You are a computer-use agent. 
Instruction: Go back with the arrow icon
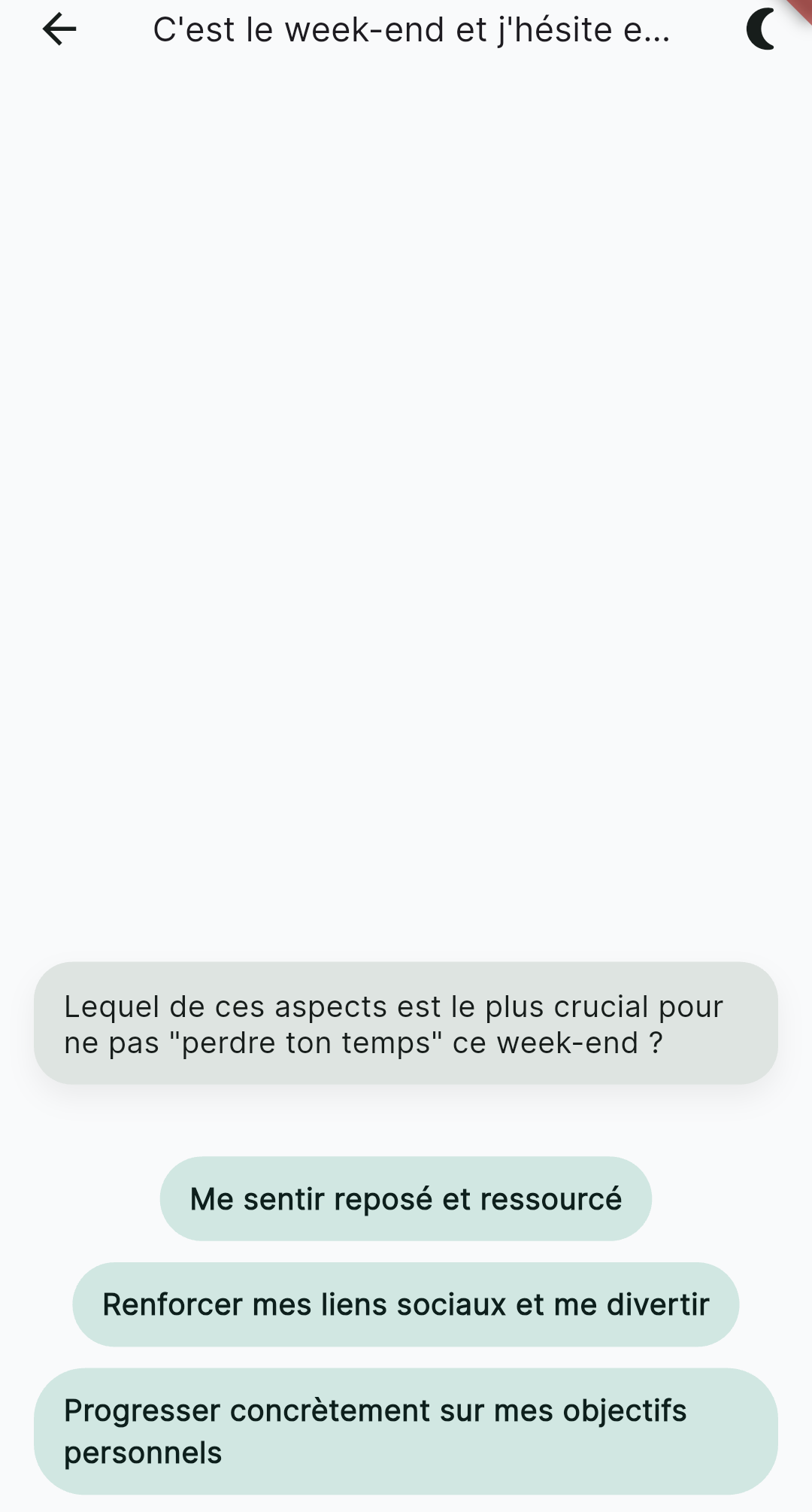coord(59,30)
